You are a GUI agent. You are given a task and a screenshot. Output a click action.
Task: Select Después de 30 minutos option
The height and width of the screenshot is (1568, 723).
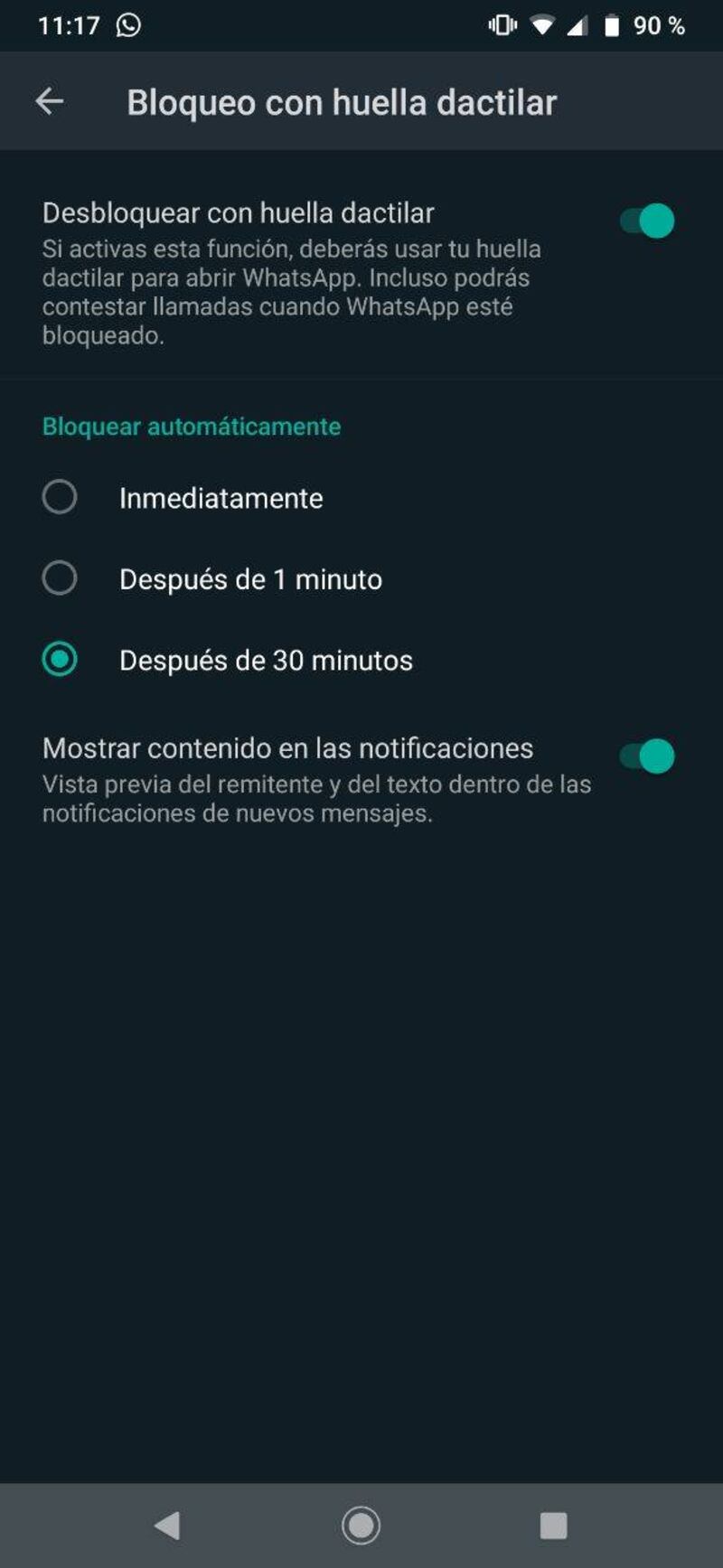coord(60,660)
